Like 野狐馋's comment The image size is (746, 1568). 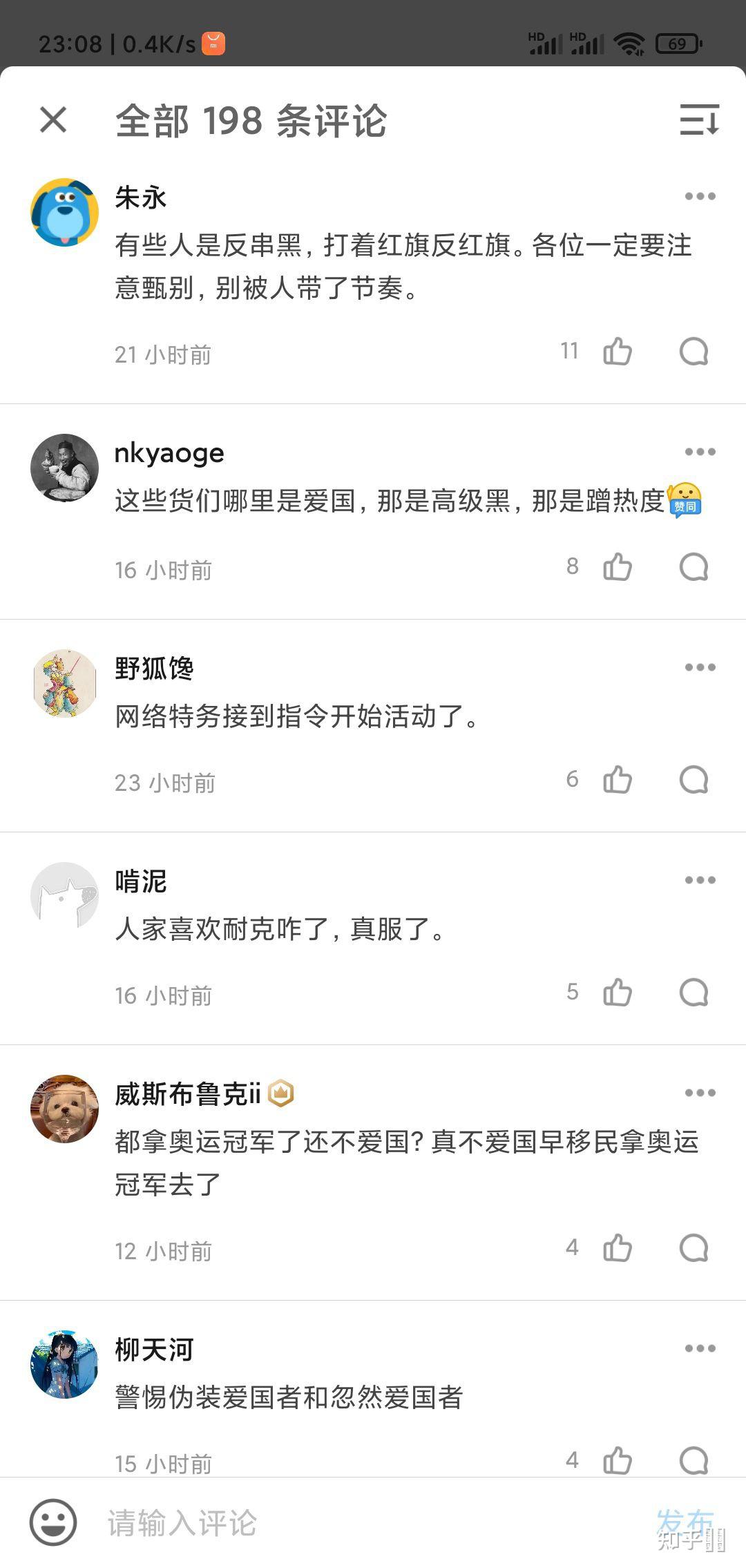pos(617,780)
